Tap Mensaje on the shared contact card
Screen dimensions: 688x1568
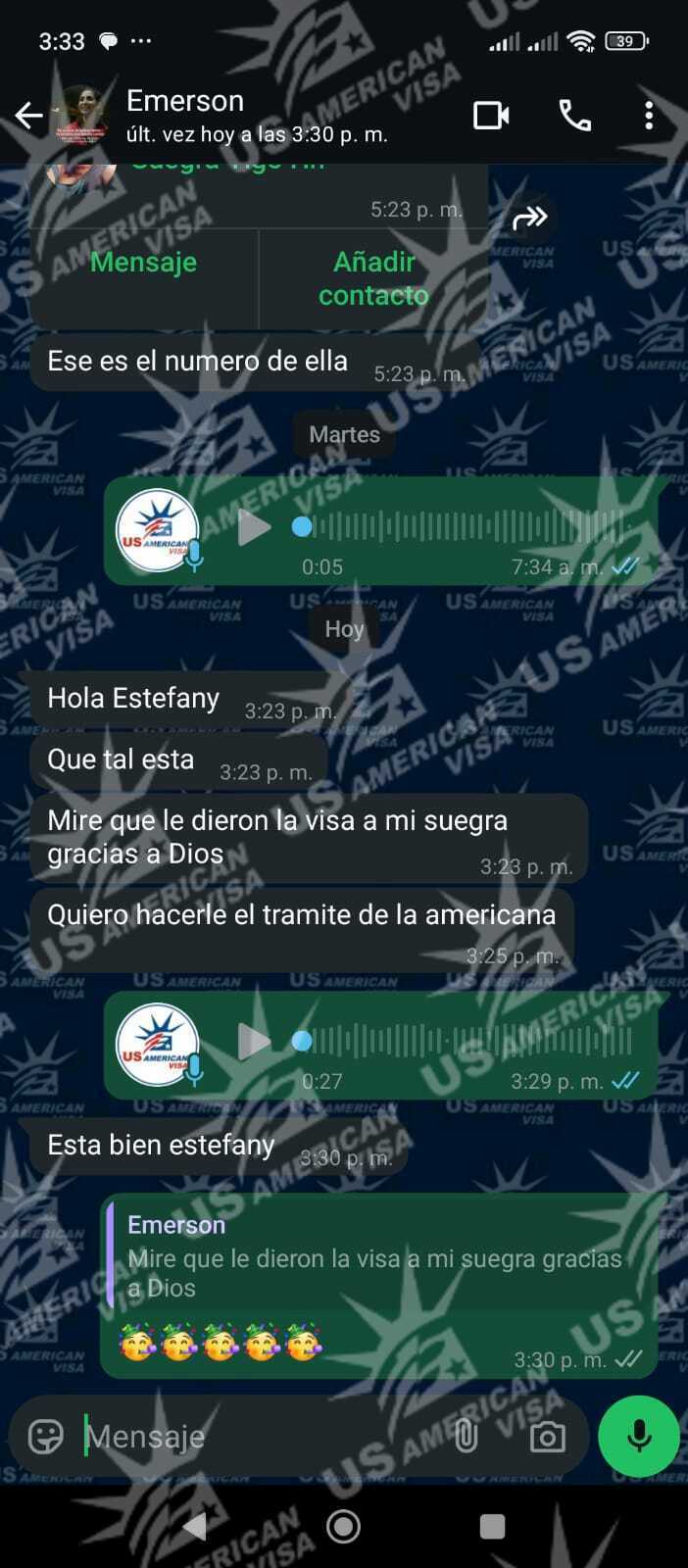tap(143, 263)
